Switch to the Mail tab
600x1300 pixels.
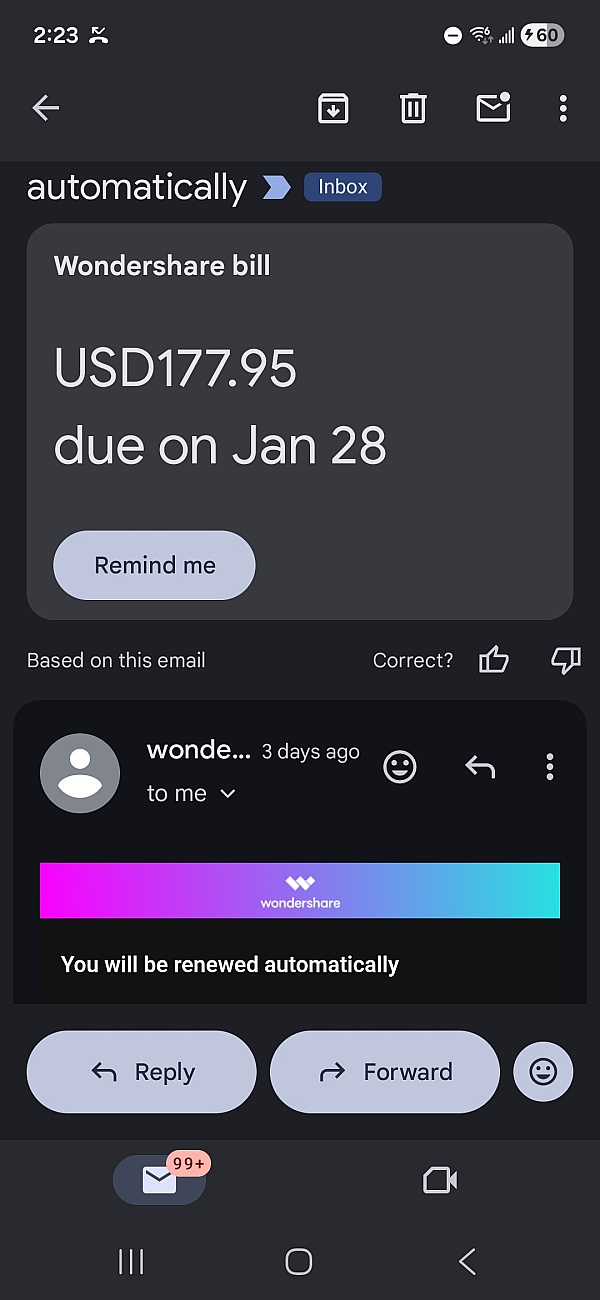click(x=160, y=1180)
